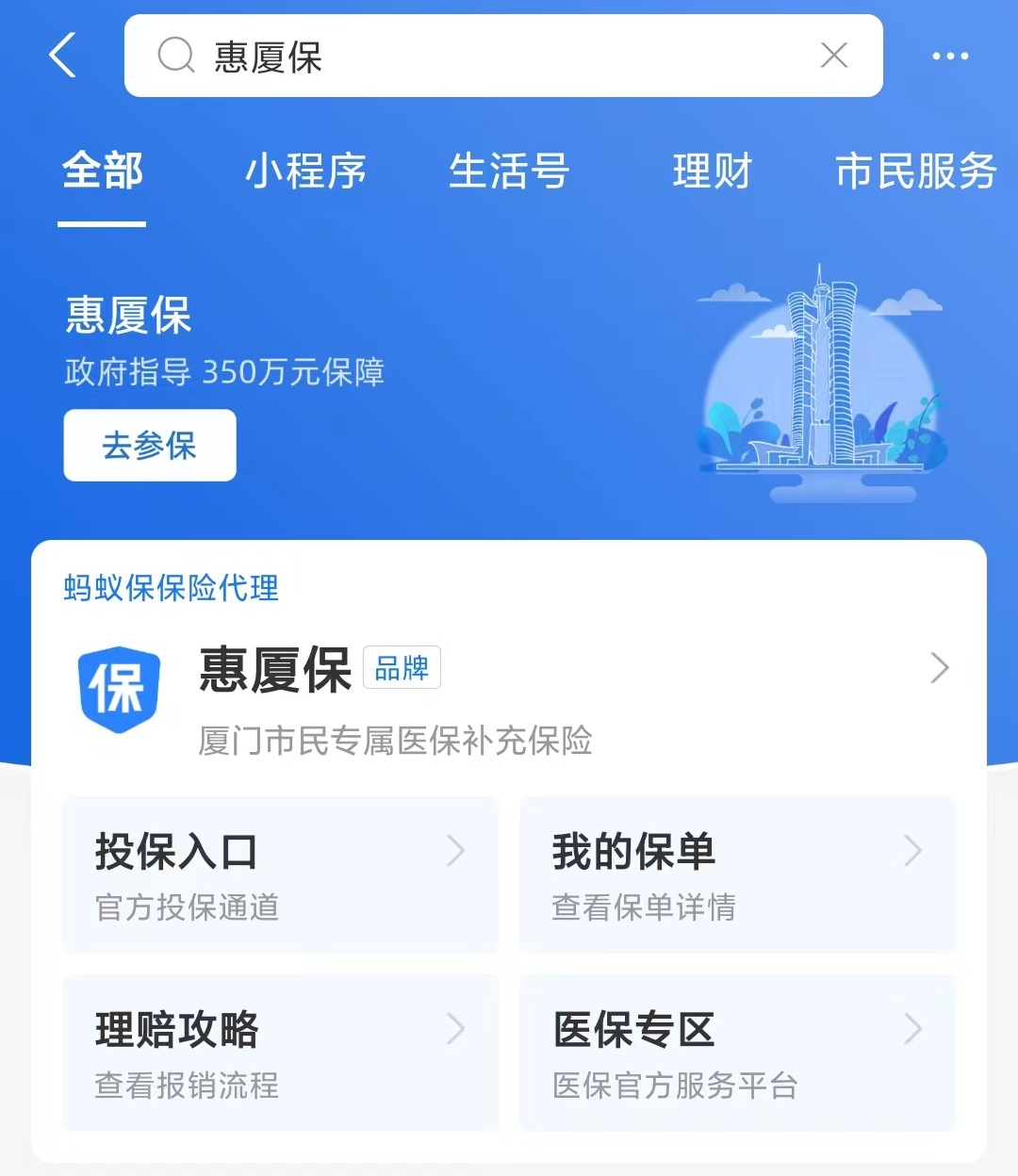Image resolution: width=1018 pixels, height=1176 pixels.
Task: Open 投保入口 official enrollment channel
Action: pos(280,875)
